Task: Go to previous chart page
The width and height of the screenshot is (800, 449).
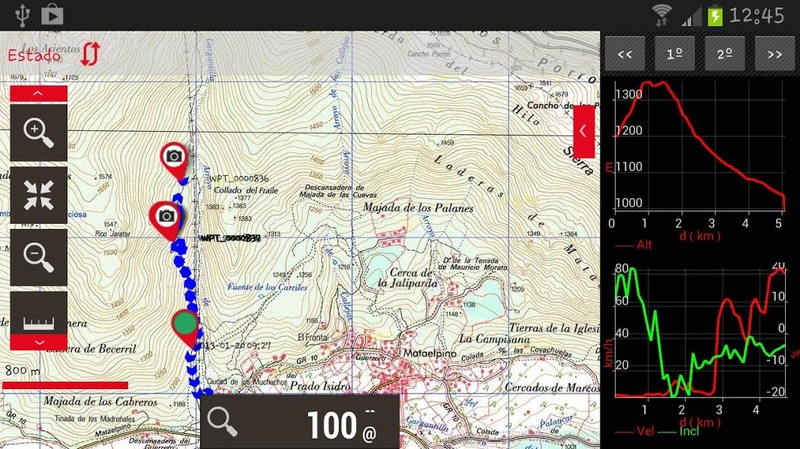Action: pyautogui.click(x=627, y=54)
